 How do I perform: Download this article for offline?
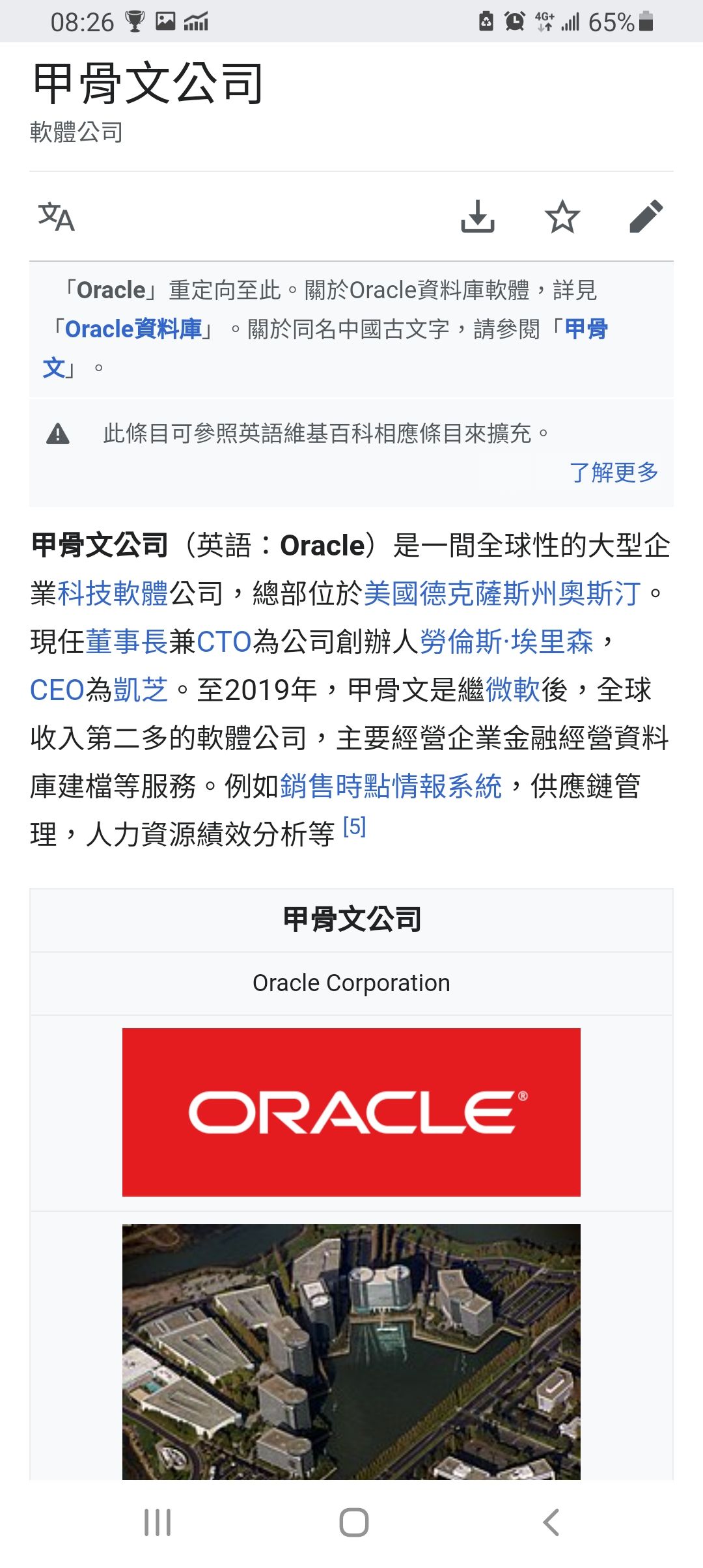[478, 217]
